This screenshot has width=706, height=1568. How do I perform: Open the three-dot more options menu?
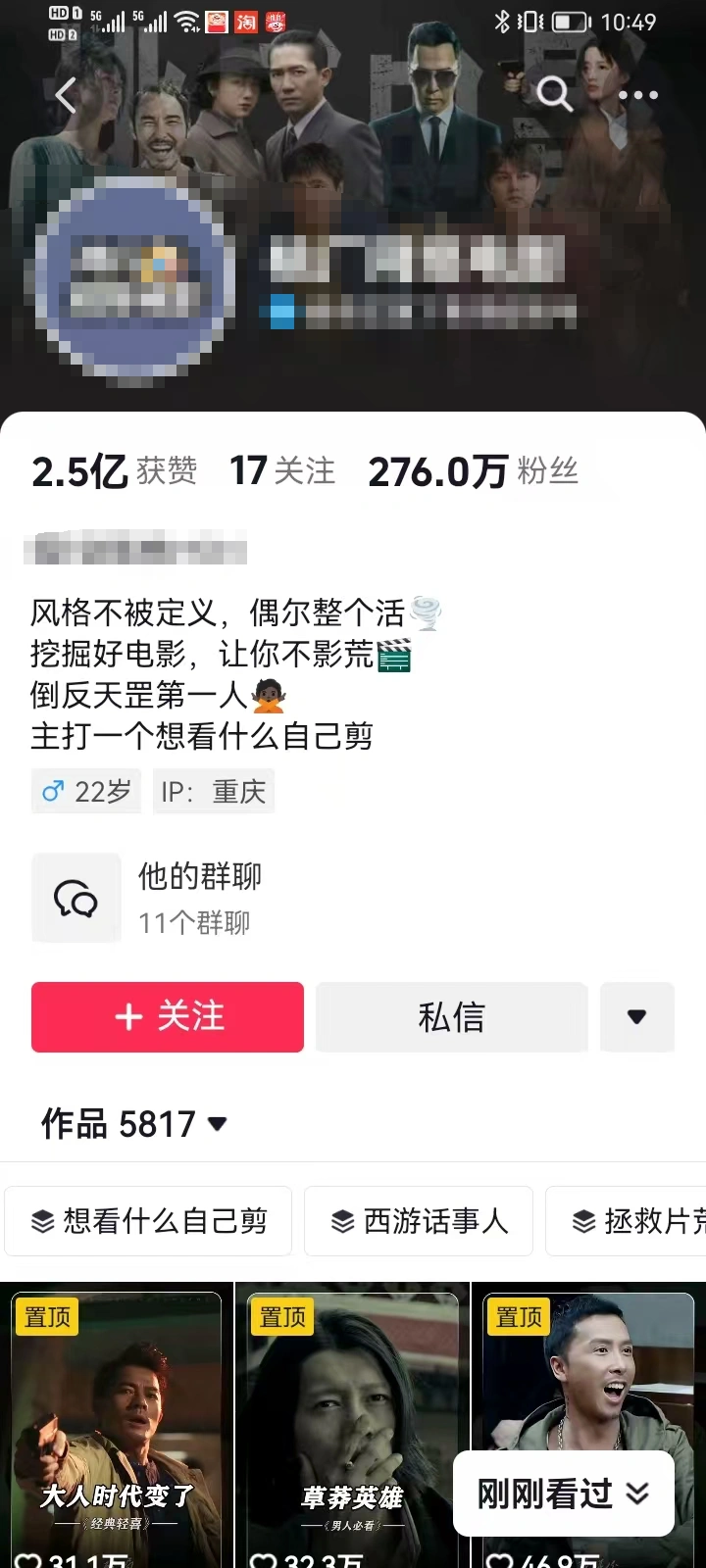637,95
